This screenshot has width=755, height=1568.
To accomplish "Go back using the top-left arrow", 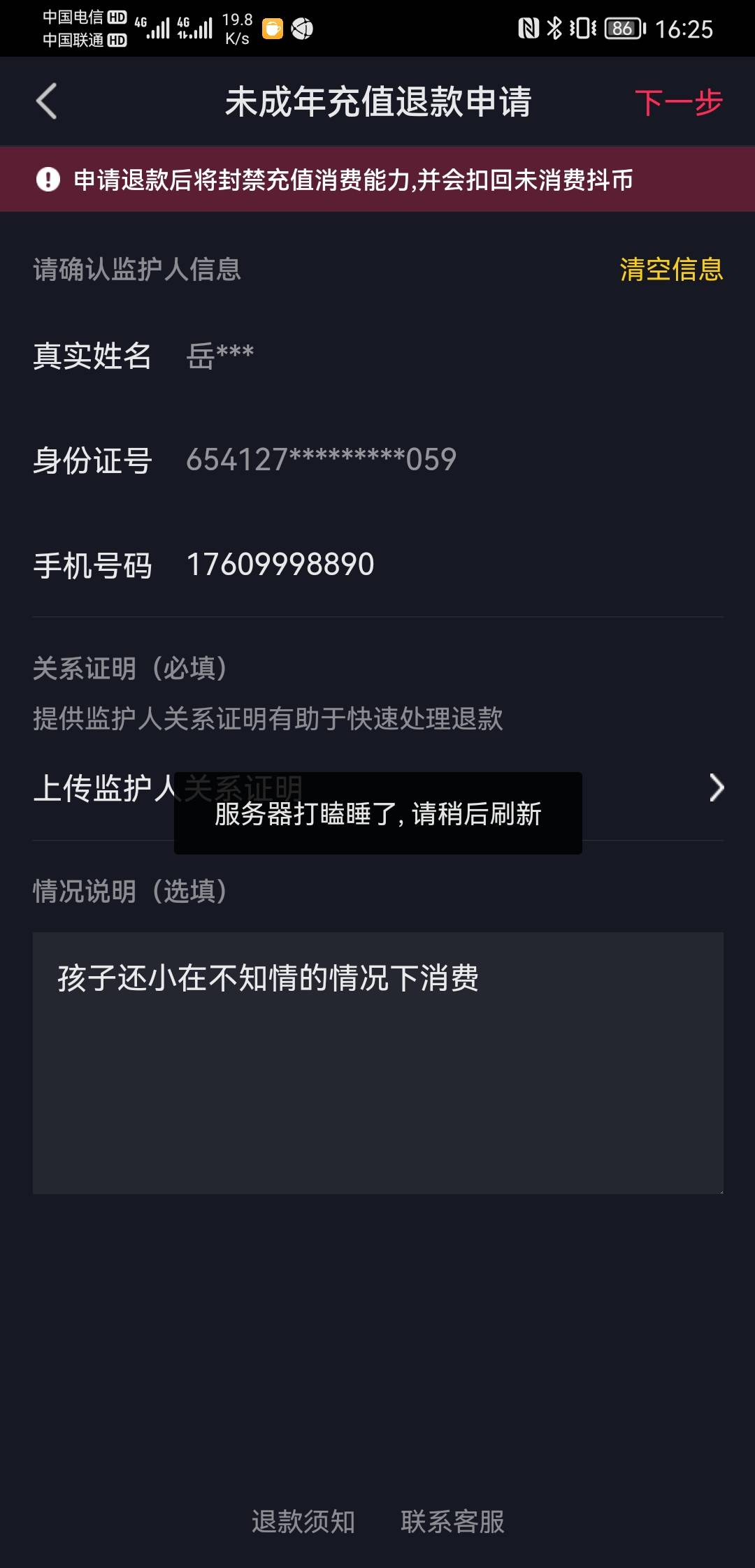I will click(46, 102).
